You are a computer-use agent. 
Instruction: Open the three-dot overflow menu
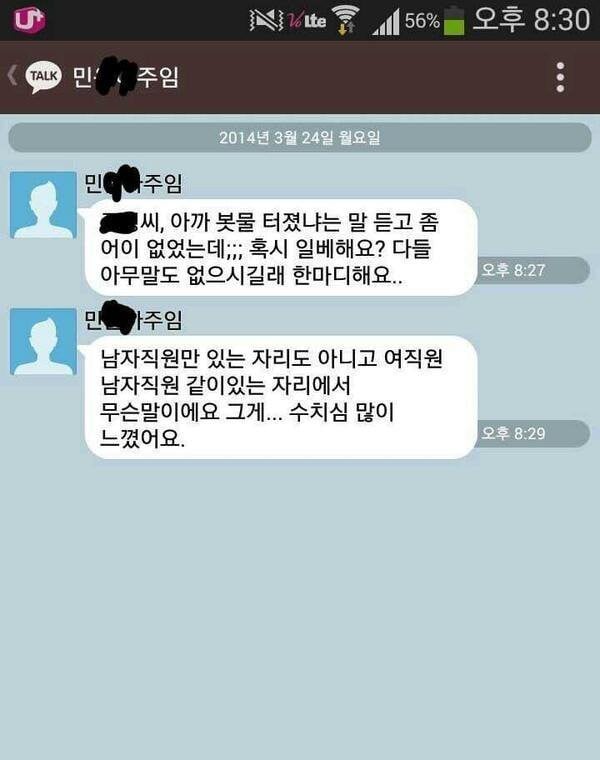(x=560, y=77)
